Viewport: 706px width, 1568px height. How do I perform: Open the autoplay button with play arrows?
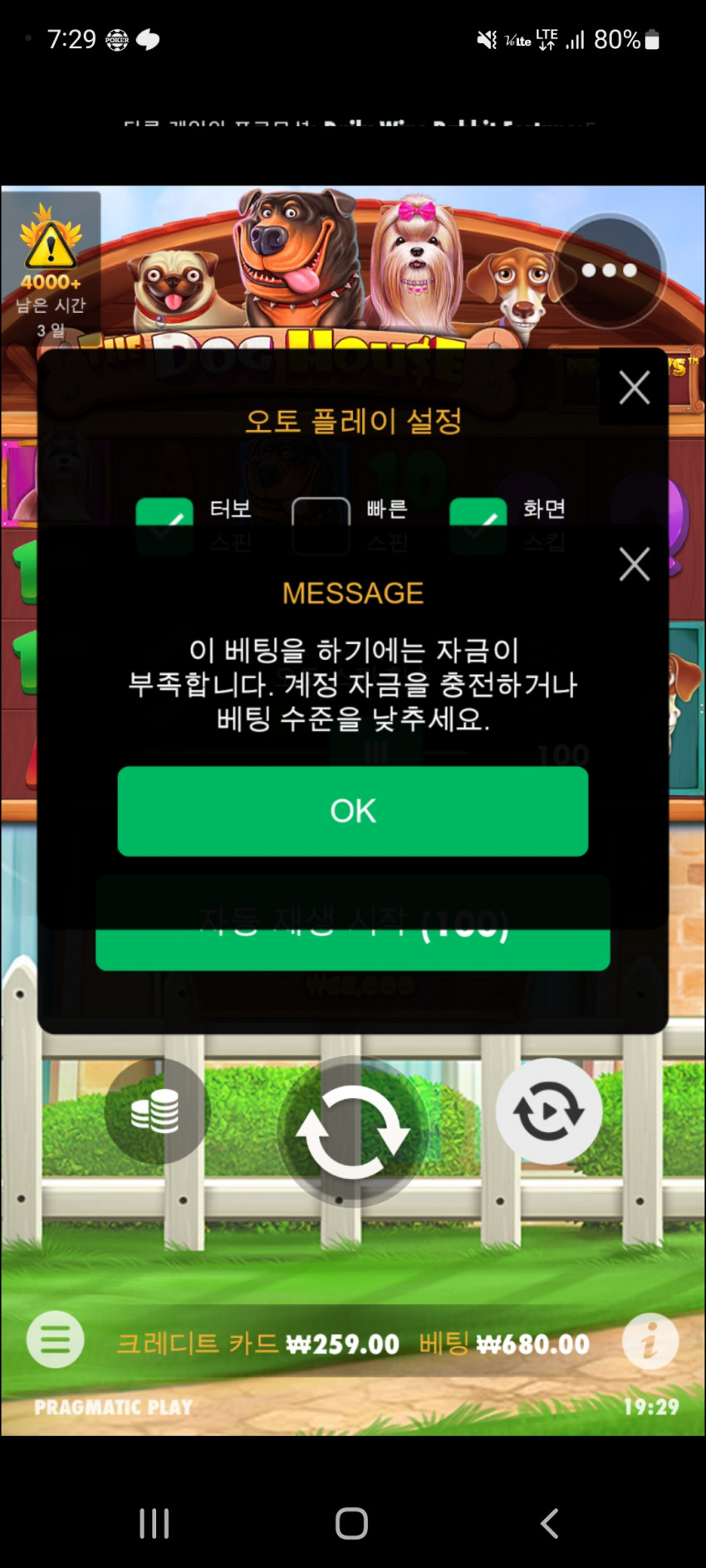pyautogui.click(x=548, y=1111)
